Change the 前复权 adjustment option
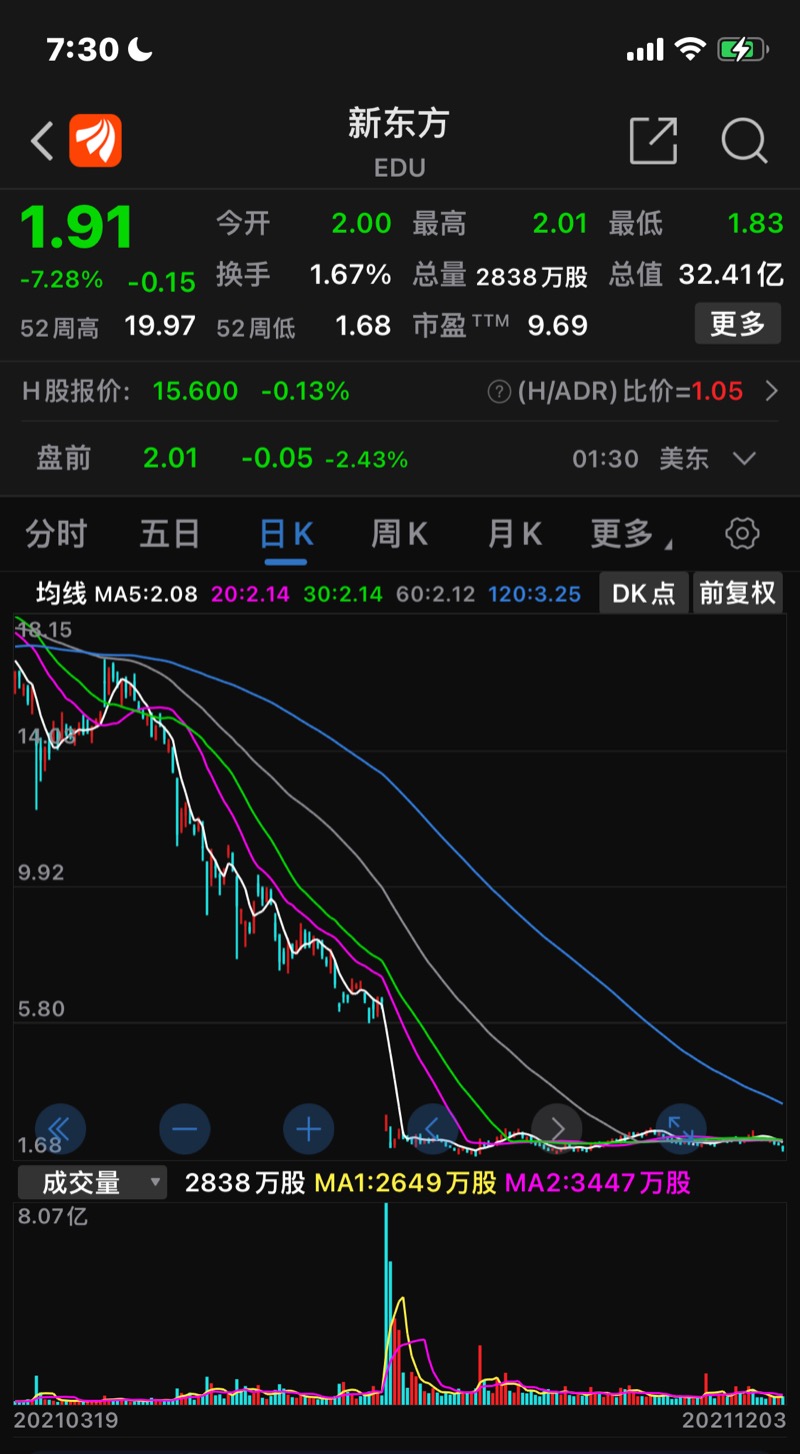 (737, 593)
